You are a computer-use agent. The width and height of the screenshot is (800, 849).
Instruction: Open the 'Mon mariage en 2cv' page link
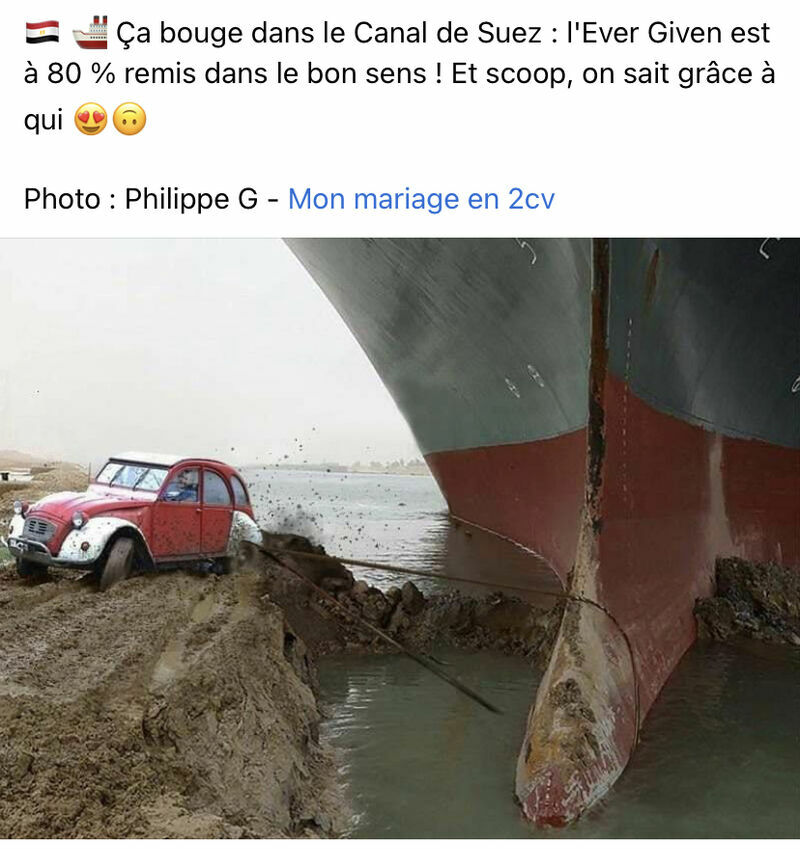(x=421, y=199)
